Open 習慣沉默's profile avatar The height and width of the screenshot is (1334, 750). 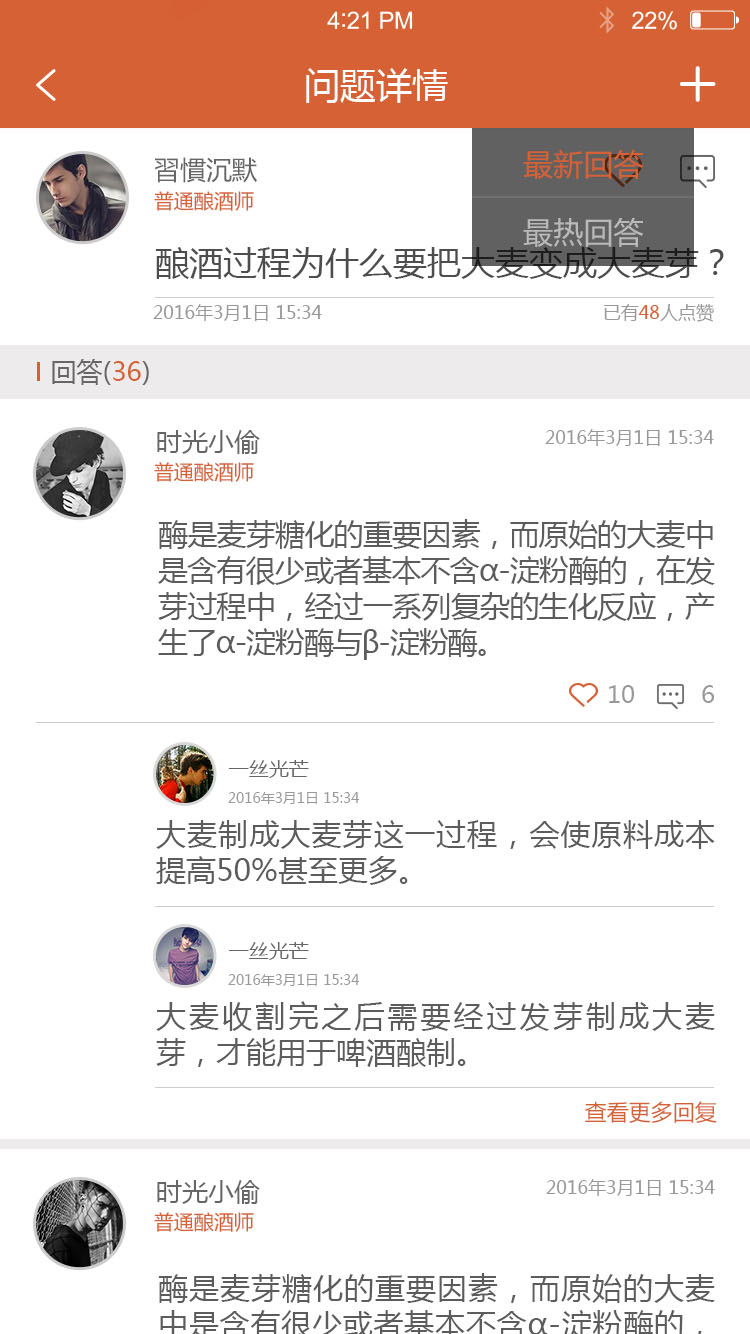click(x=83, y=197)
